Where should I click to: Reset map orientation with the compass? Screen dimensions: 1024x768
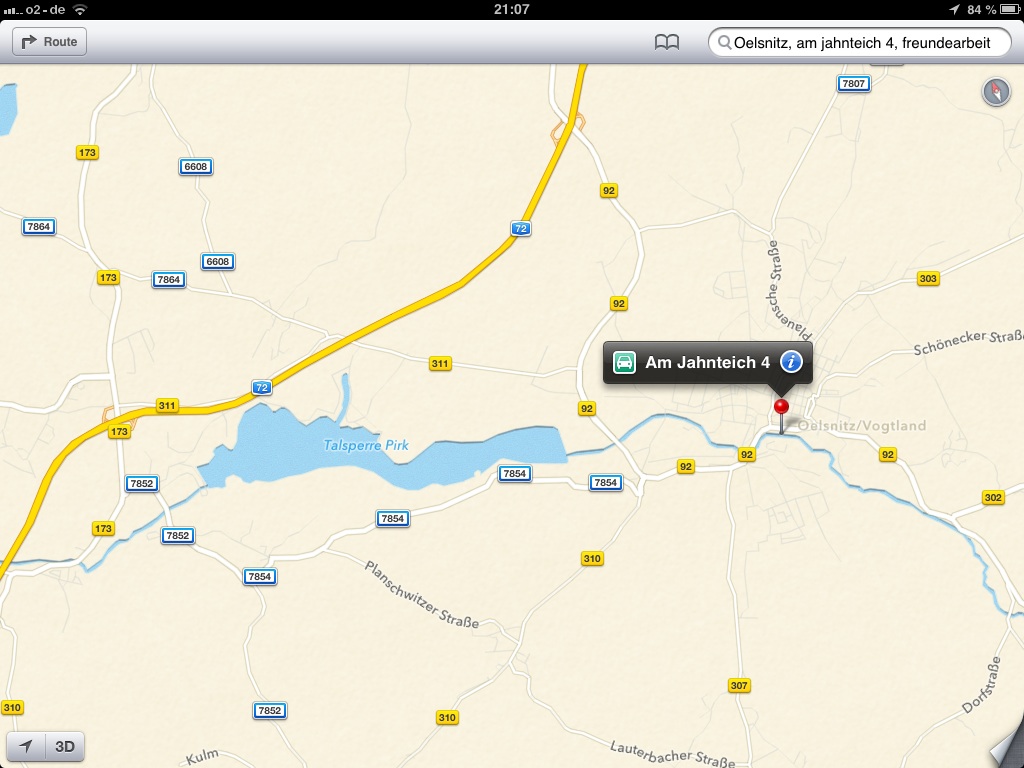[996, 93]
